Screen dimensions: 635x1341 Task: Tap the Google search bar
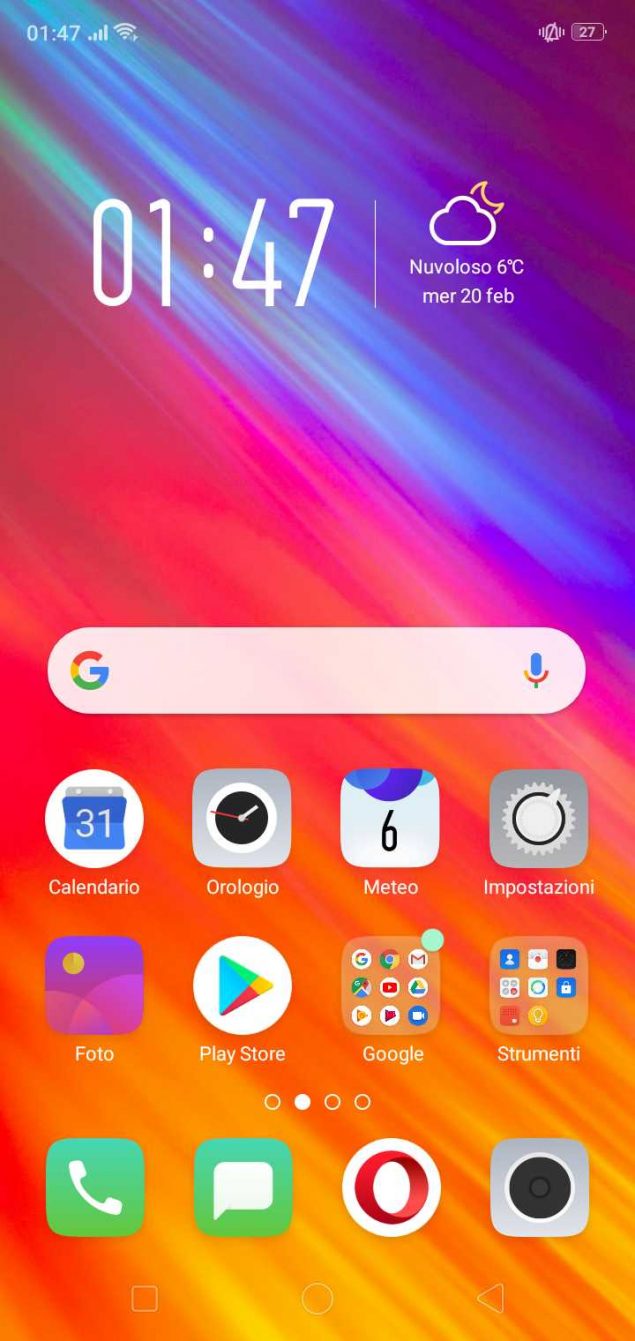tap(300, 671)
